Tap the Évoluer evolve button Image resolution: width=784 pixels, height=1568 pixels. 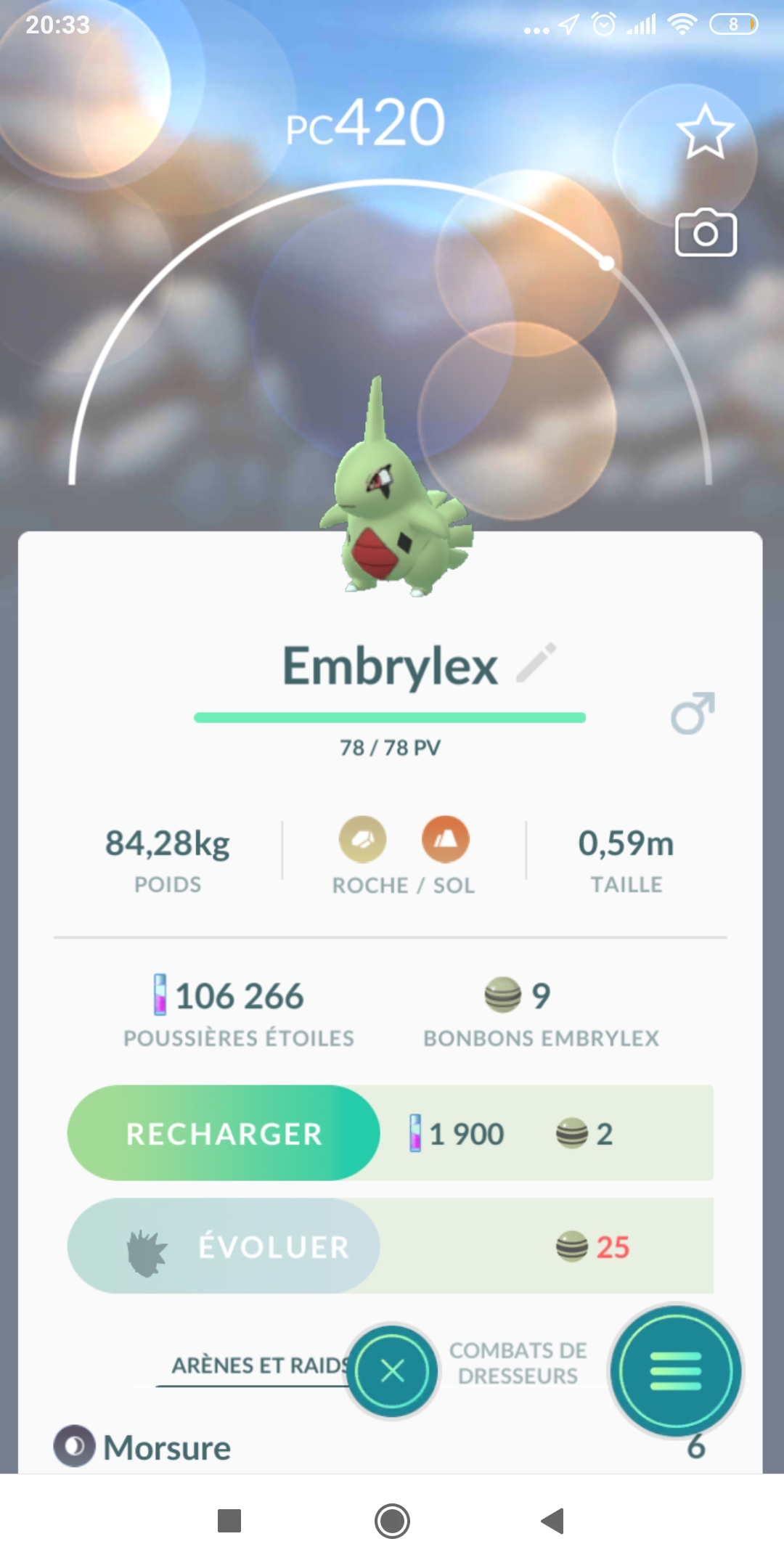coord(224,1246)
